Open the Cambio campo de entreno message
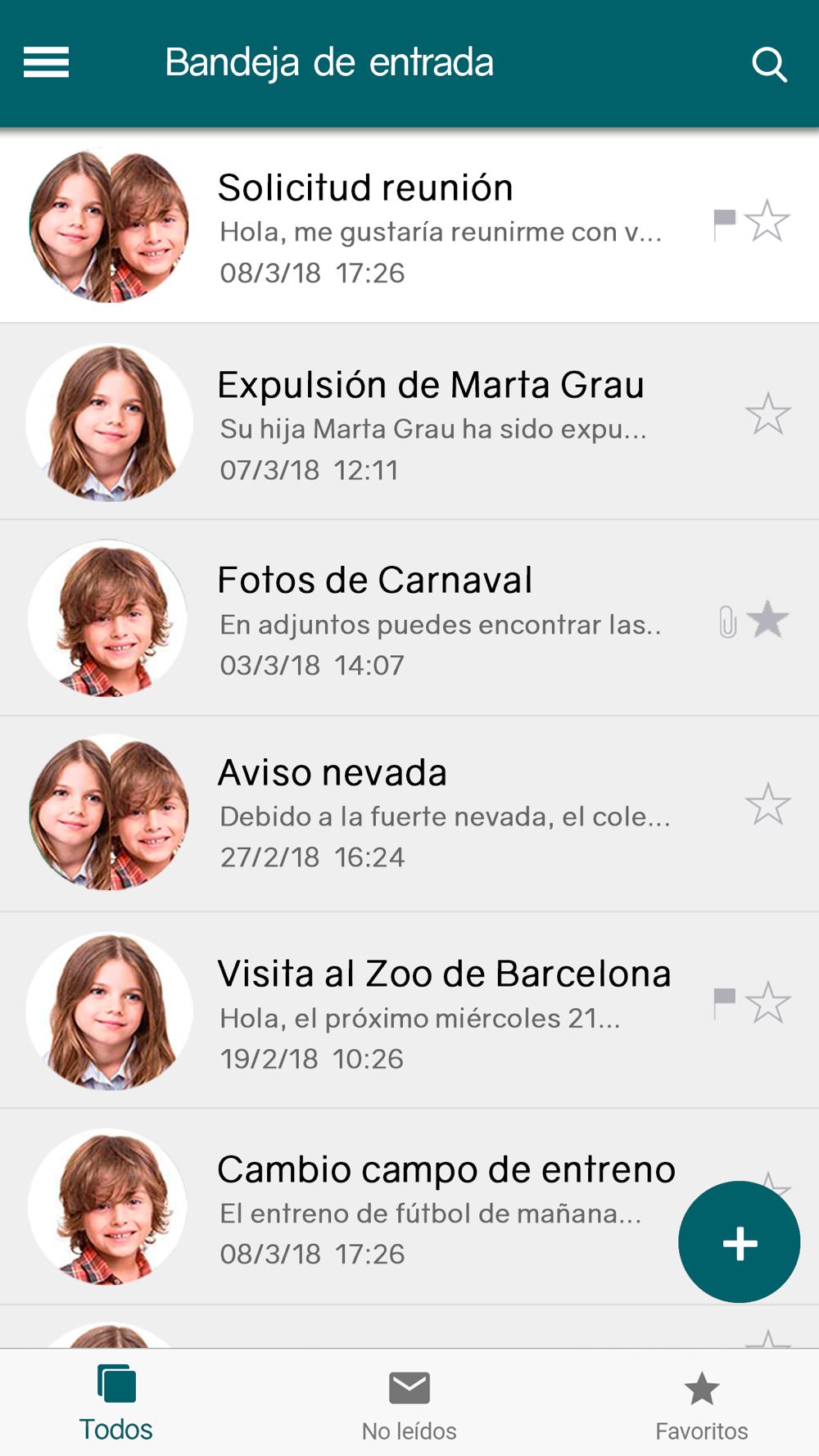The width and height of the screenshot is (819, 1456). [434, 1209]
